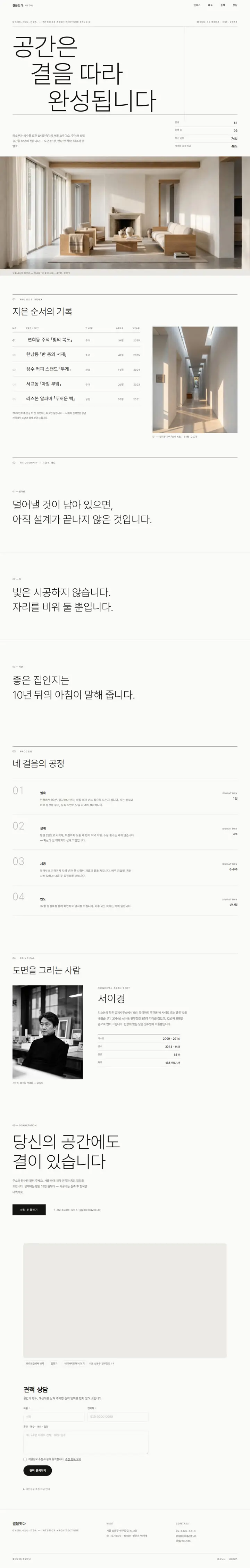
Task: Select the 한남동 project row
Action: click(76, 354)
